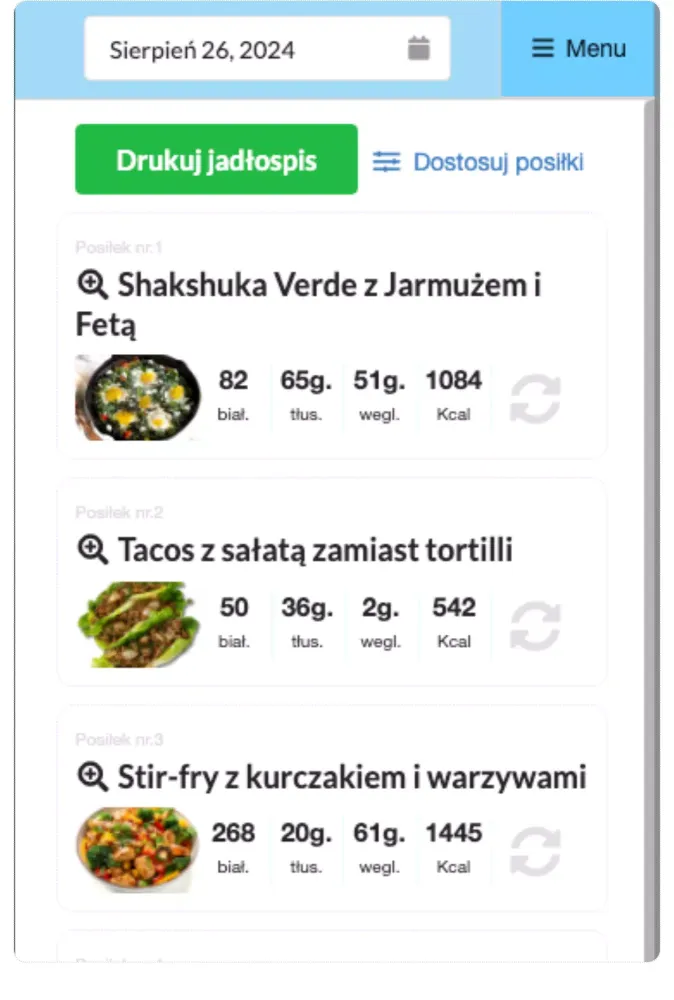Open Stir-fry z kurczakiem i warzywami recipe
Screen dimensions: 674x1000
click(x=350, y=777)
